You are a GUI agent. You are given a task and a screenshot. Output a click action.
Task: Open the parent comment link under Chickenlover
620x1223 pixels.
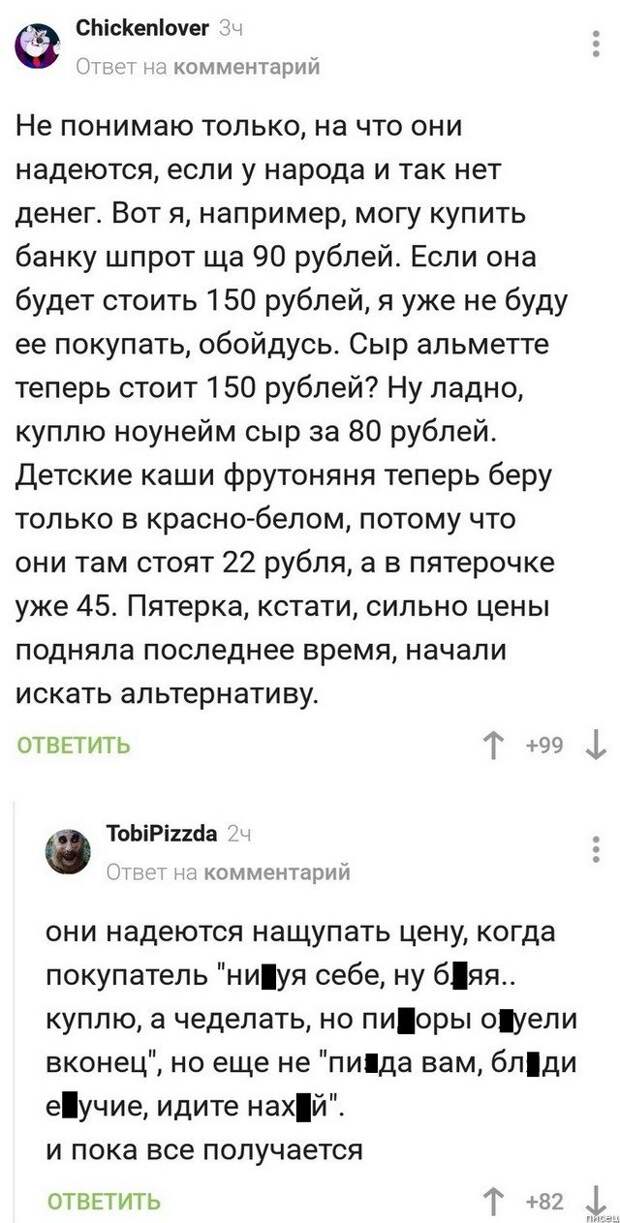(247, 67)
